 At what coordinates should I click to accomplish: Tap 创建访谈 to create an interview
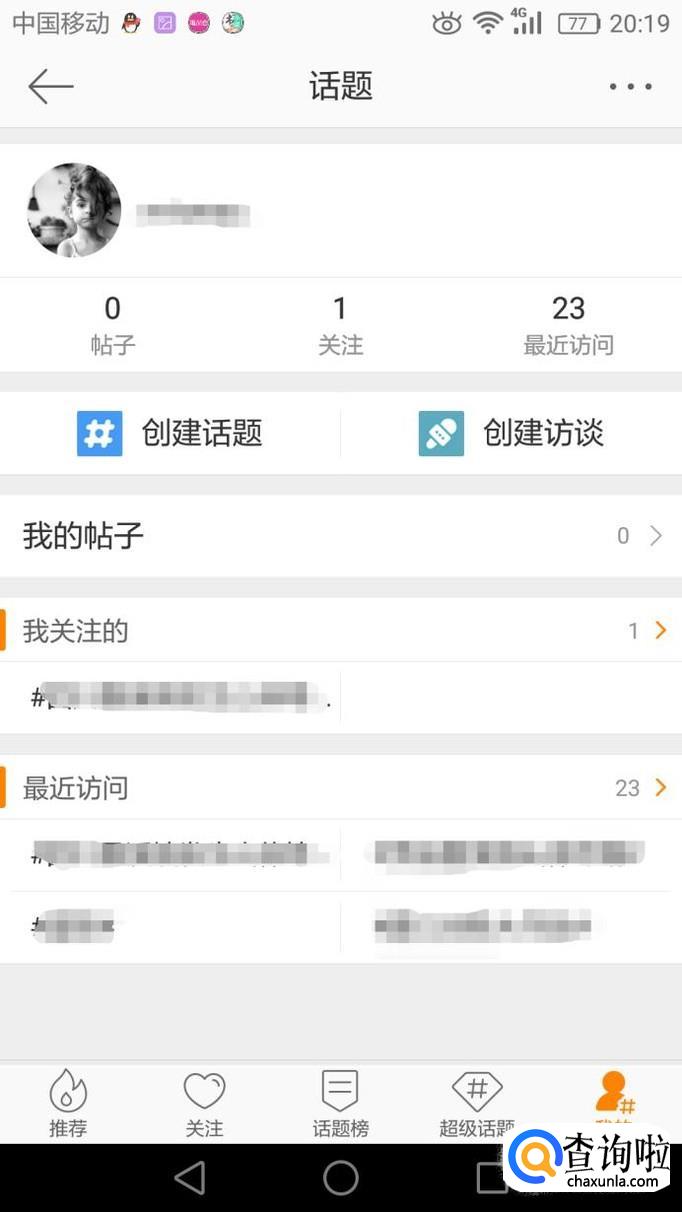coord(511,433)
